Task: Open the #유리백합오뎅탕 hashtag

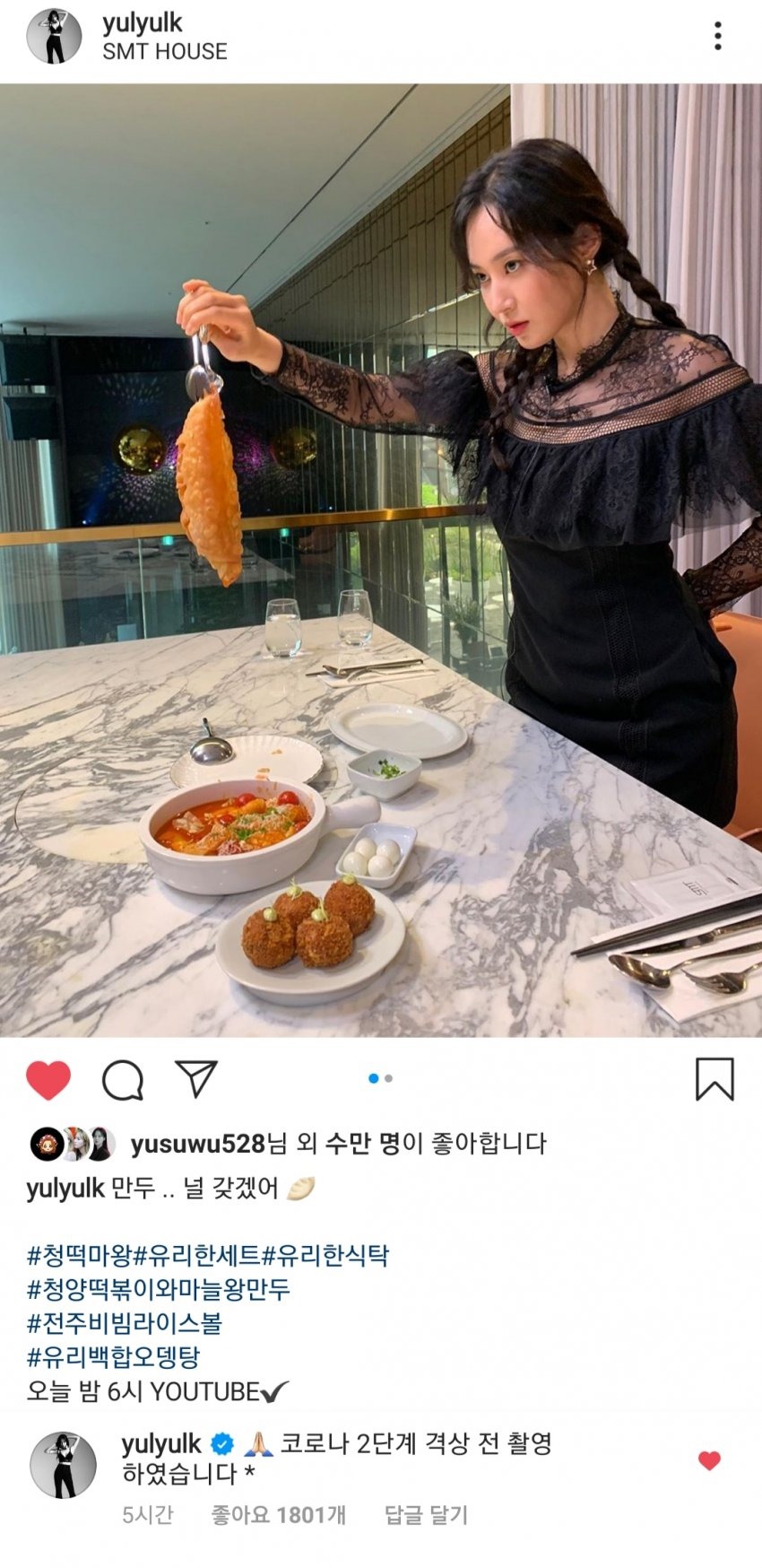Action: pyautogui.click(x=113, y=1356)
